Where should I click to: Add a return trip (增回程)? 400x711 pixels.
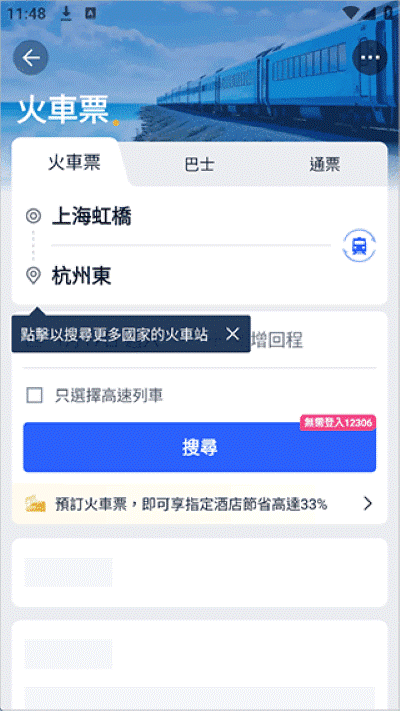(276, 339)
